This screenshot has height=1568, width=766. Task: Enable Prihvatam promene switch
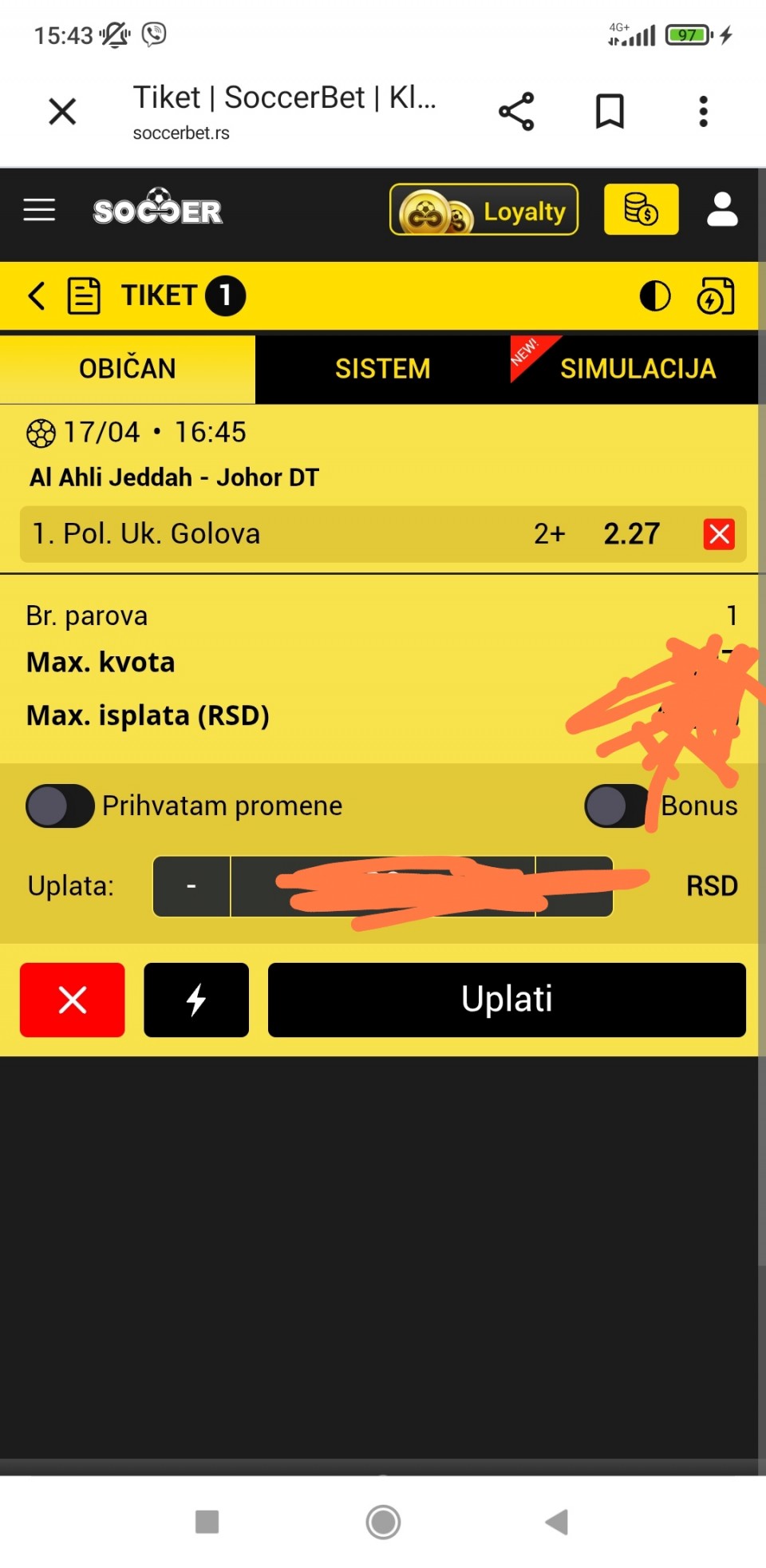[60, 806]
